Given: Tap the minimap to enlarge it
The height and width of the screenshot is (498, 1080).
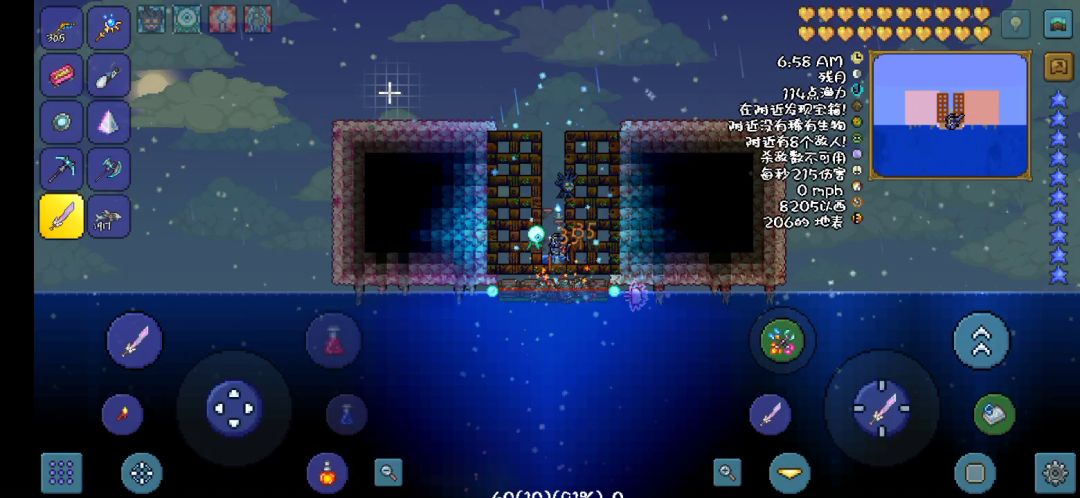Looking at the screenshot, I should point(950,115).
